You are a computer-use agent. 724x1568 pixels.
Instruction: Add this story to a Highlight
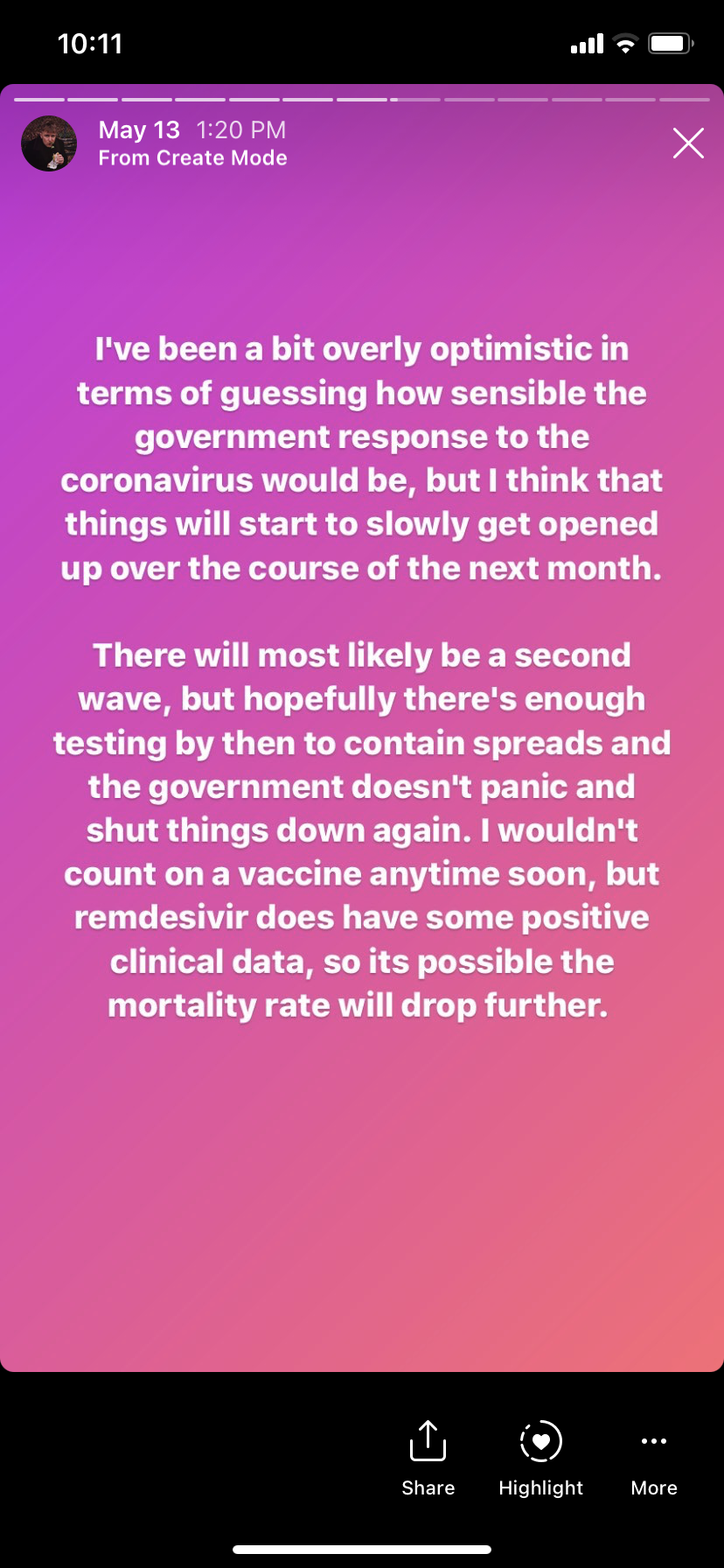tap(540, 1458)
